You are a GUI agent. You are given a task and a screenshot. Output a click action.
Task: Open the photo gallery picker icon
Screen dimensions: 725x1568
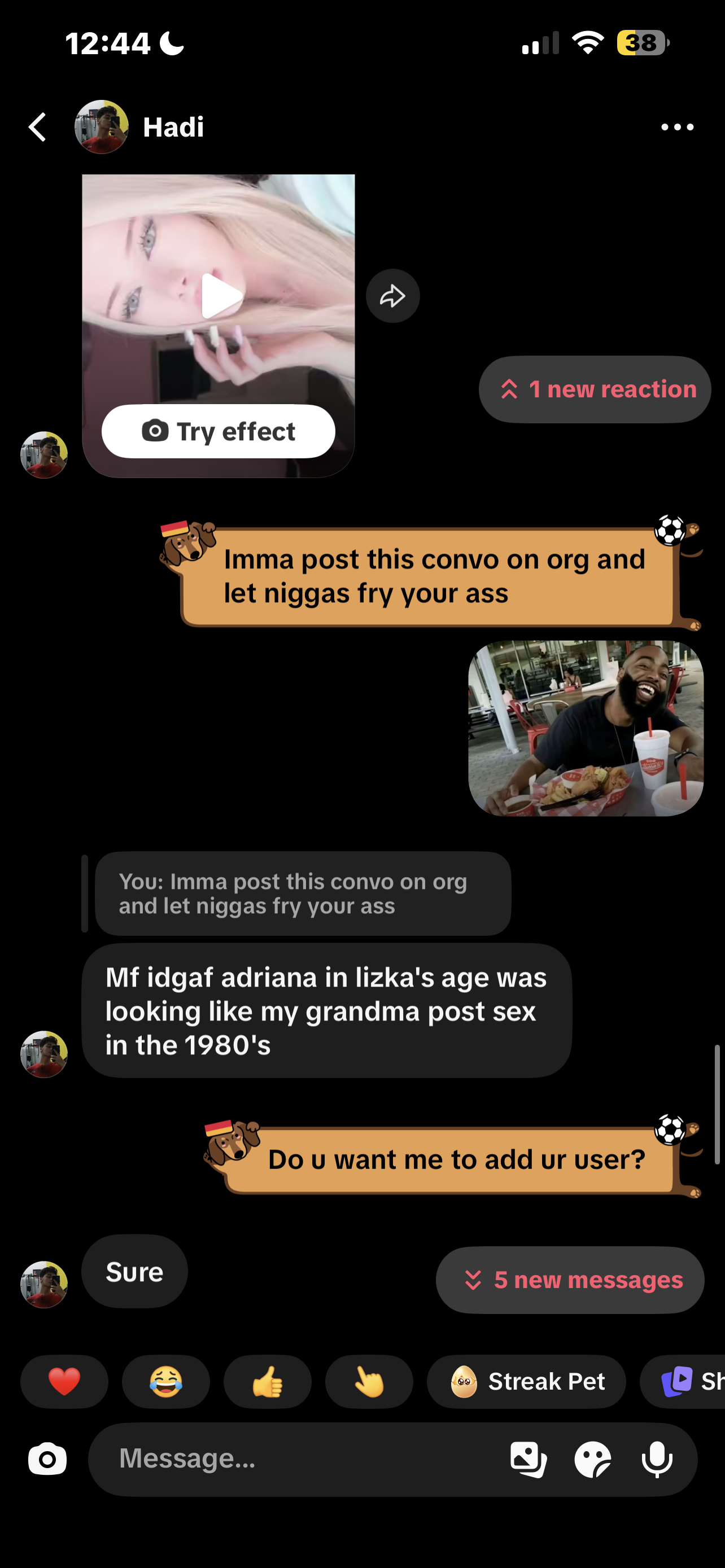(x=528, y=1459)
